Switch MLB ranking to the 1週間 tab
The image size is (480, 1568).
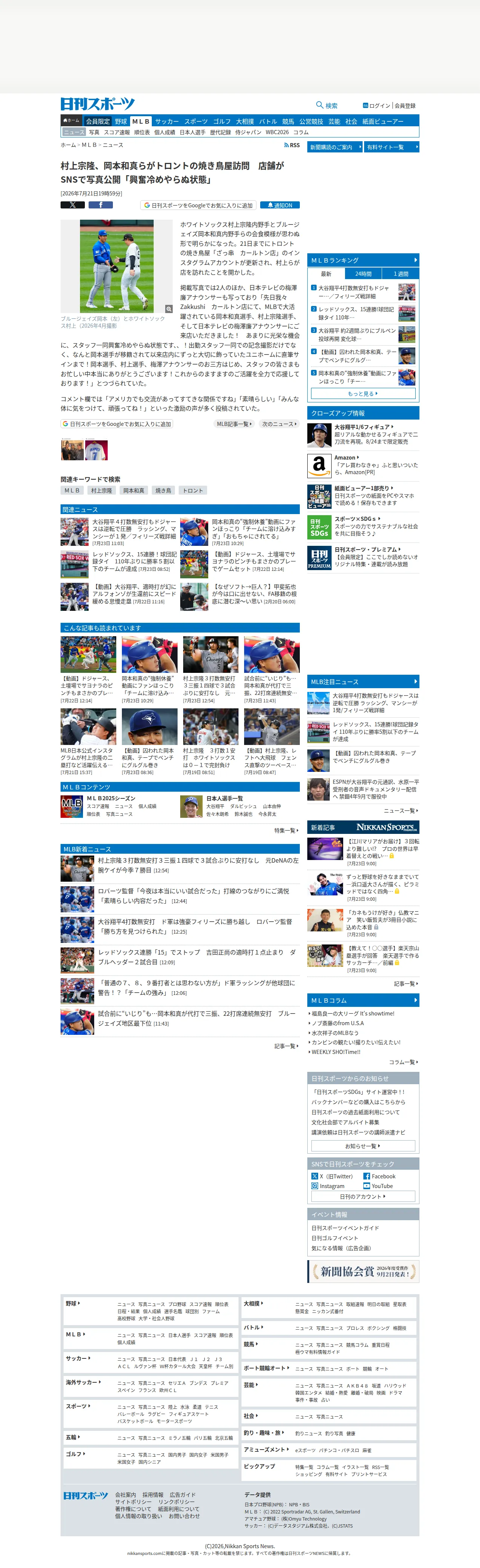[x=401, y=274]
